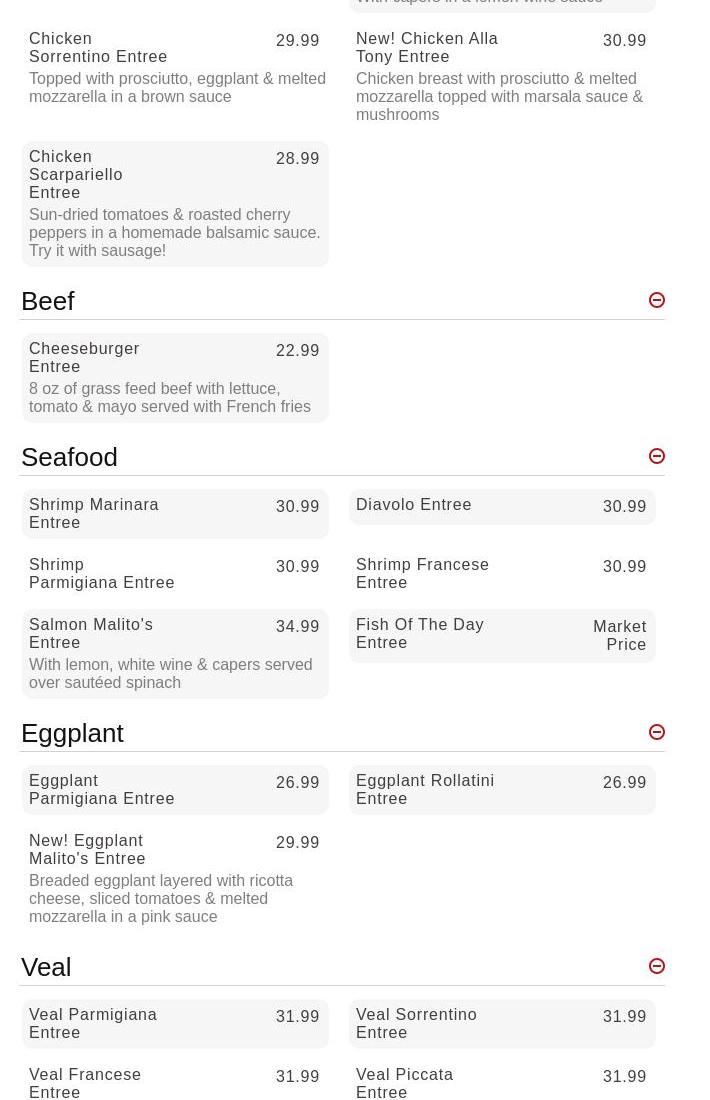View Salmon Malito's Entree
The height and width of the screenshot is (1100, 710).
(x=175, y=653)
